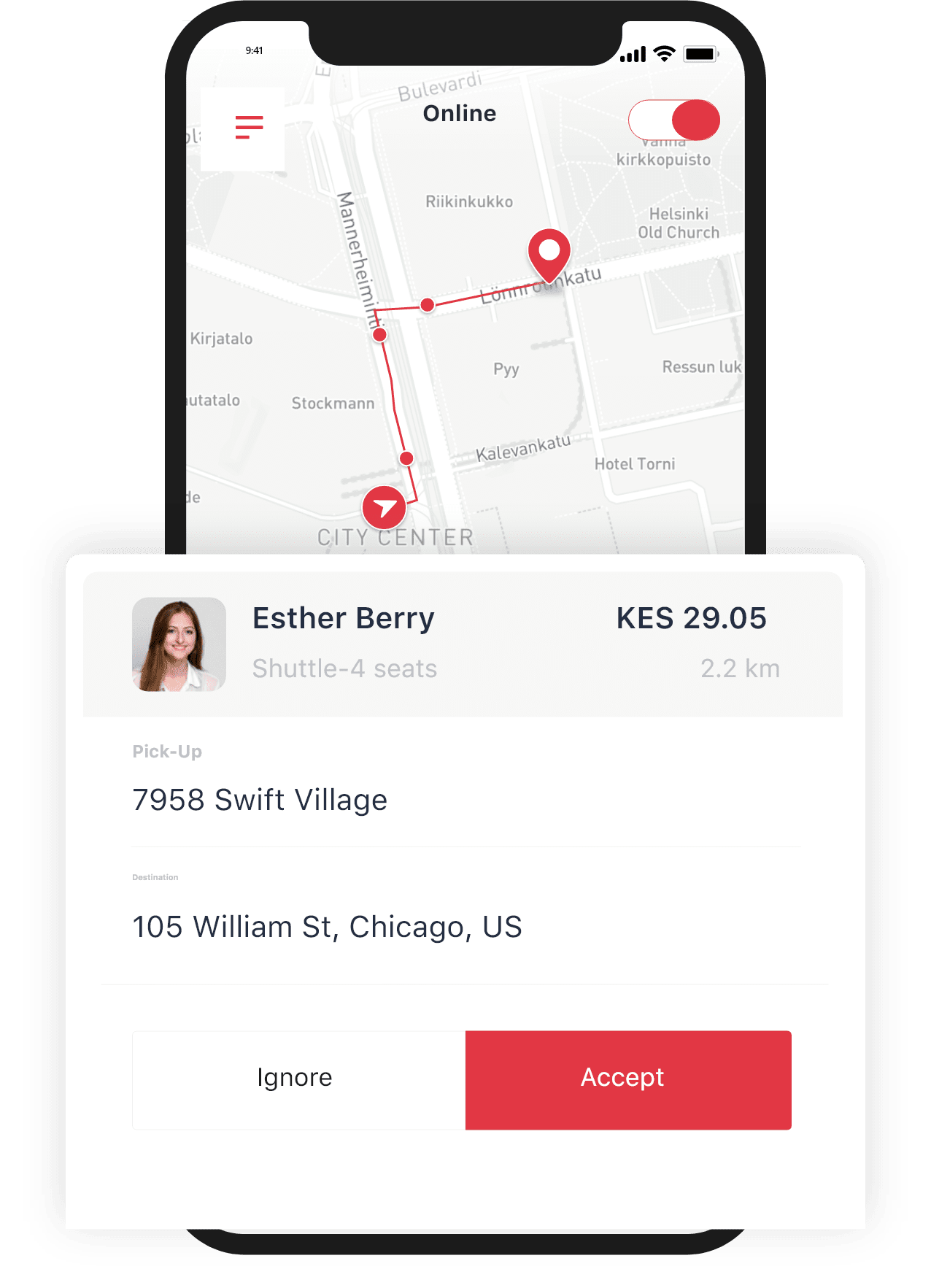Tap the Online status label
This screenshot has width=931, height=1288.
coord(459,113)
